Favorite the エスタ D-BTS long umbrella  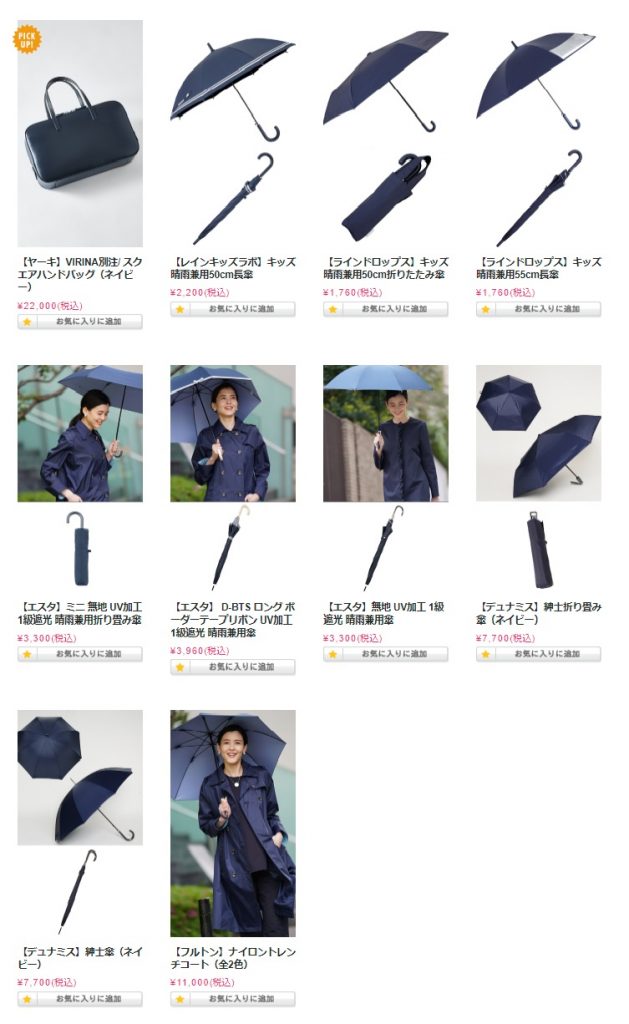tap(233, 667)
